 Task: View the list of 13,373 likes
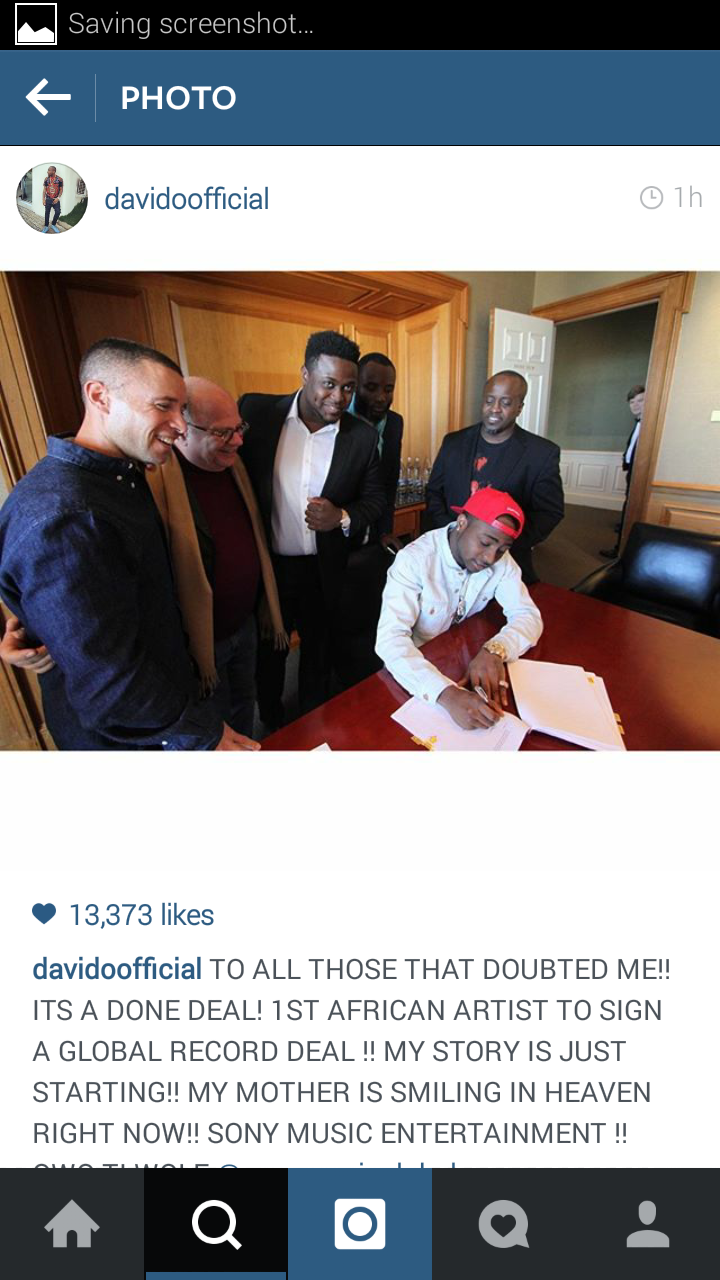(x=140, y=914)
